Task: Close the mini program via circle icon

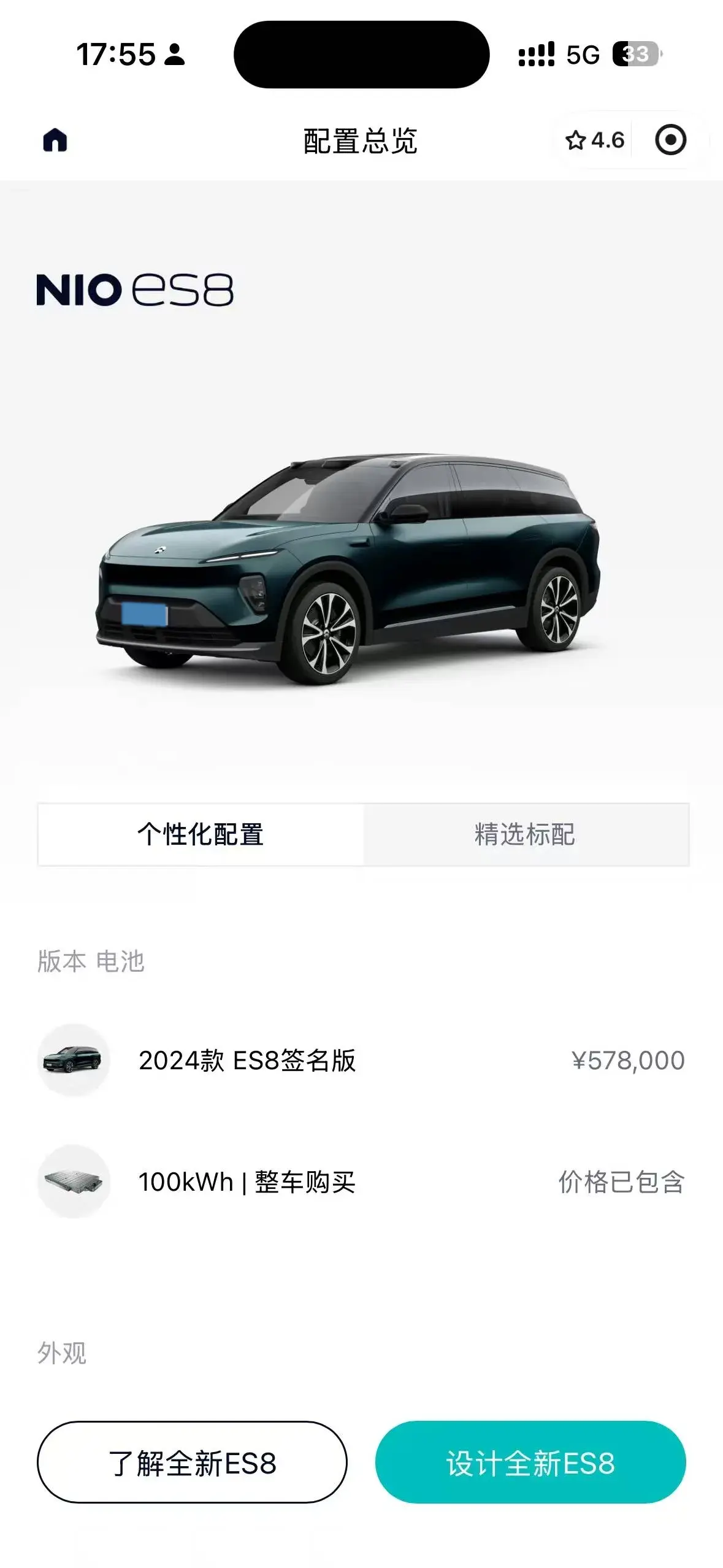Action: [670, 140]
